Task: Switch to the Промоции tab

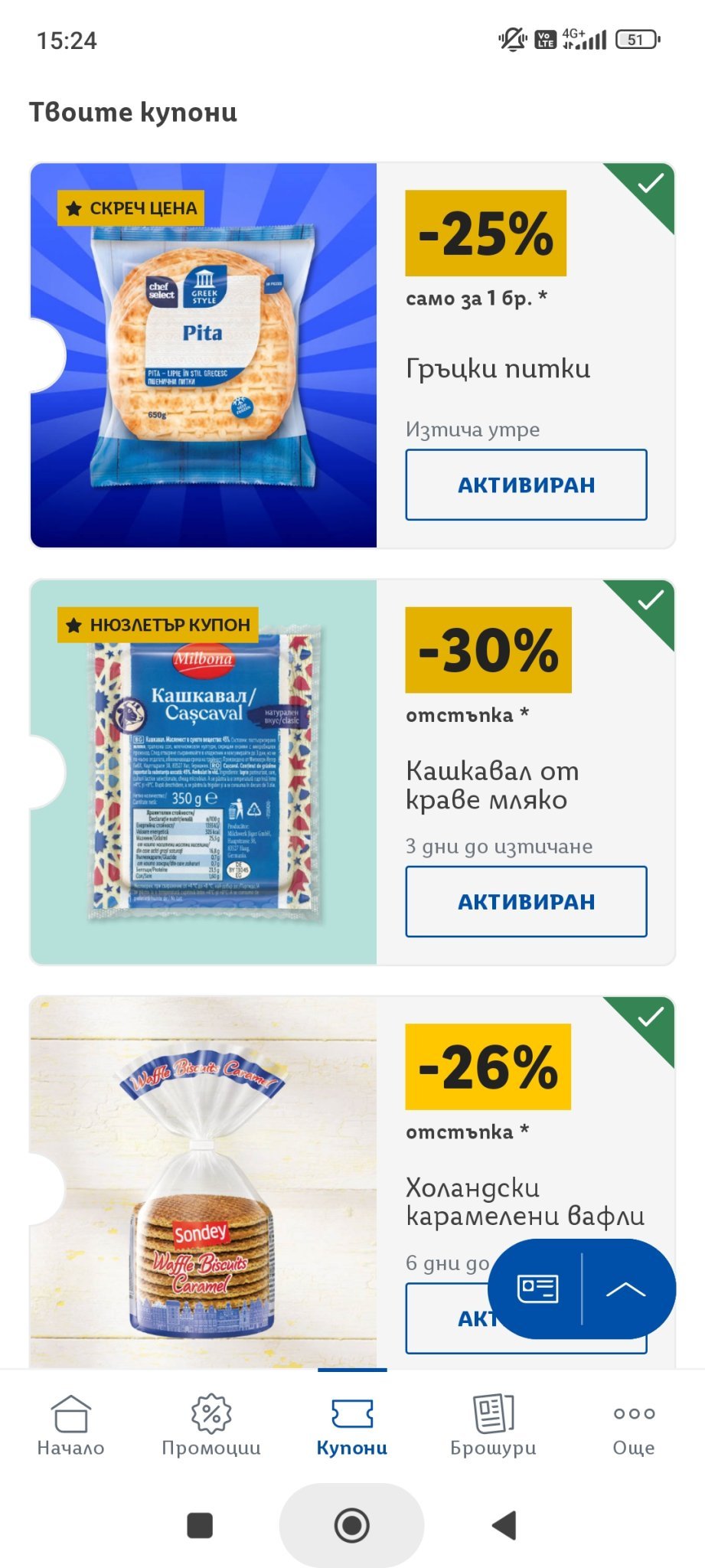Action: pos(211,1426)
